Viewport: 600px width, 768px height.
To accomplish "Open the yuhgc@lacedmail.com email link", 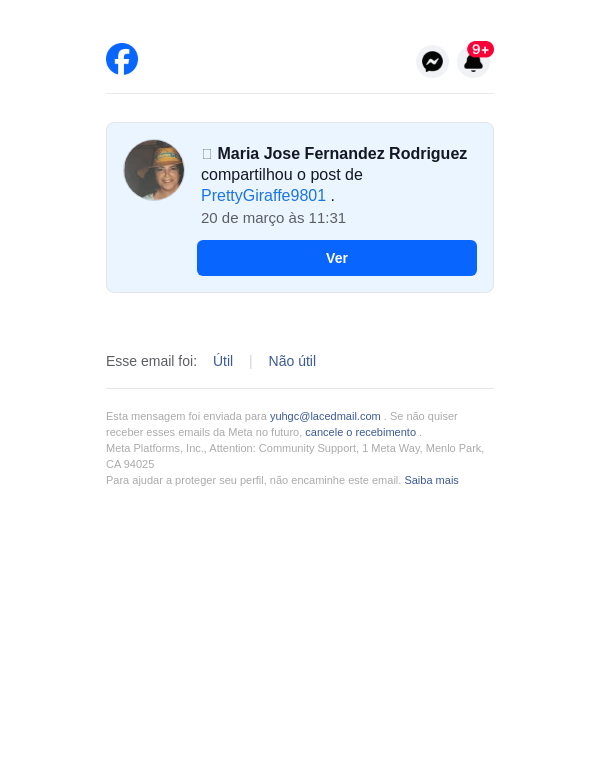I will pyautogui.click(x=325, y=416).
